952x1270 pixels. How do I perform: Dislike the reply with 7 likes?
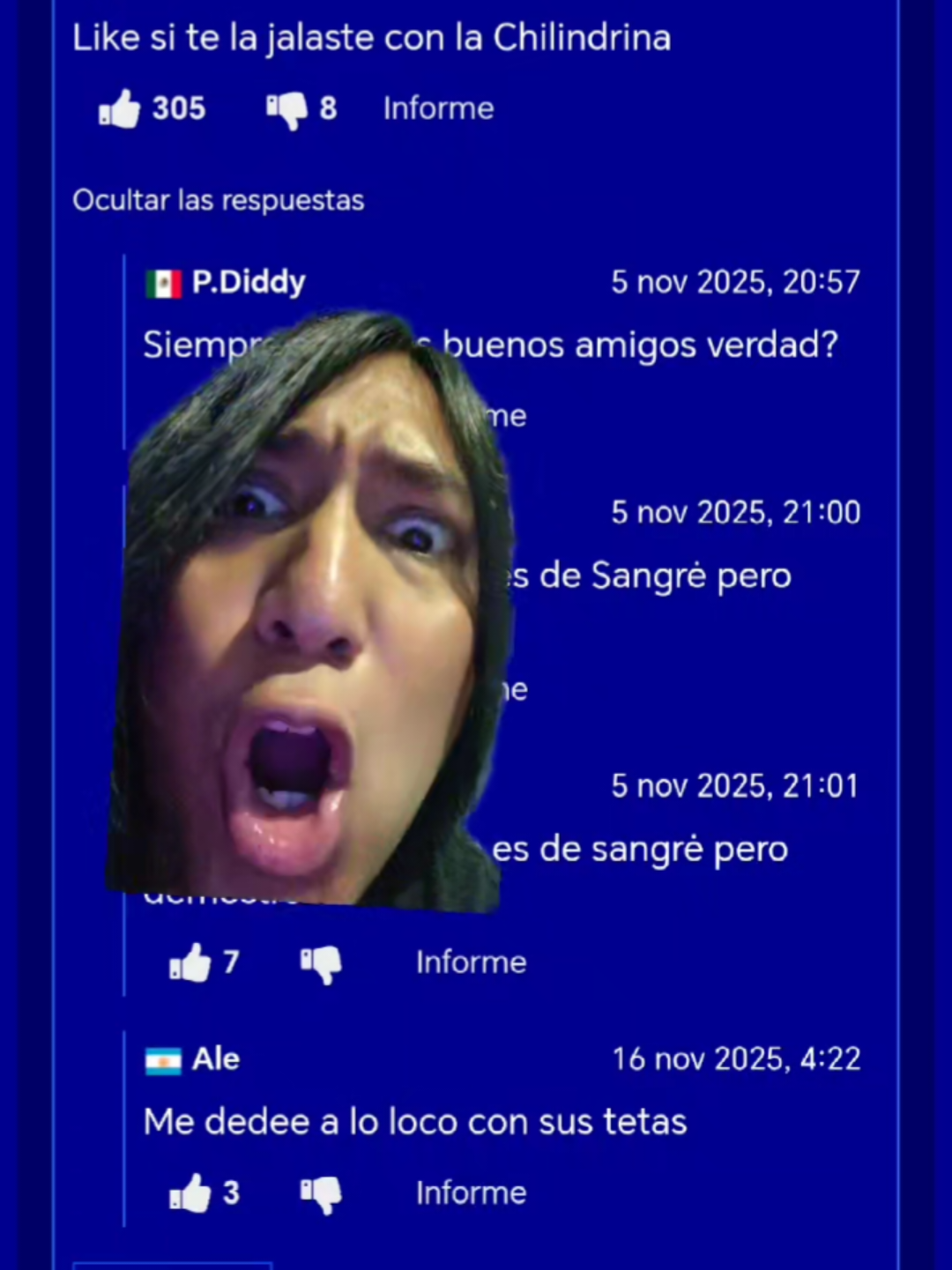[321, 962]
